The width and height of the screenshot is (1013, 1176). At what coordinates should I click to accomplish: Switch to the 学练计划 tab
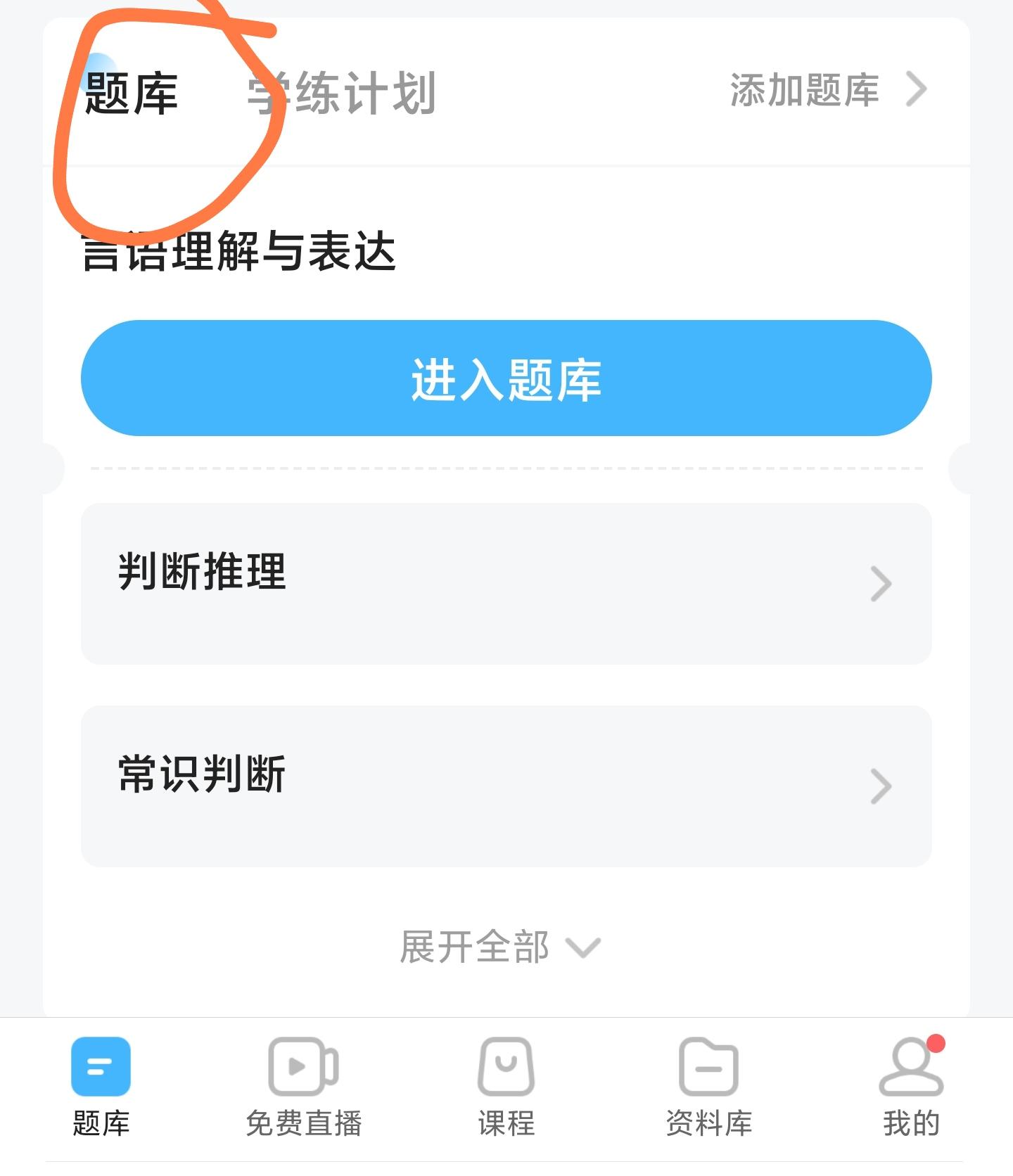pyautogui.click(x=342, y=93)
